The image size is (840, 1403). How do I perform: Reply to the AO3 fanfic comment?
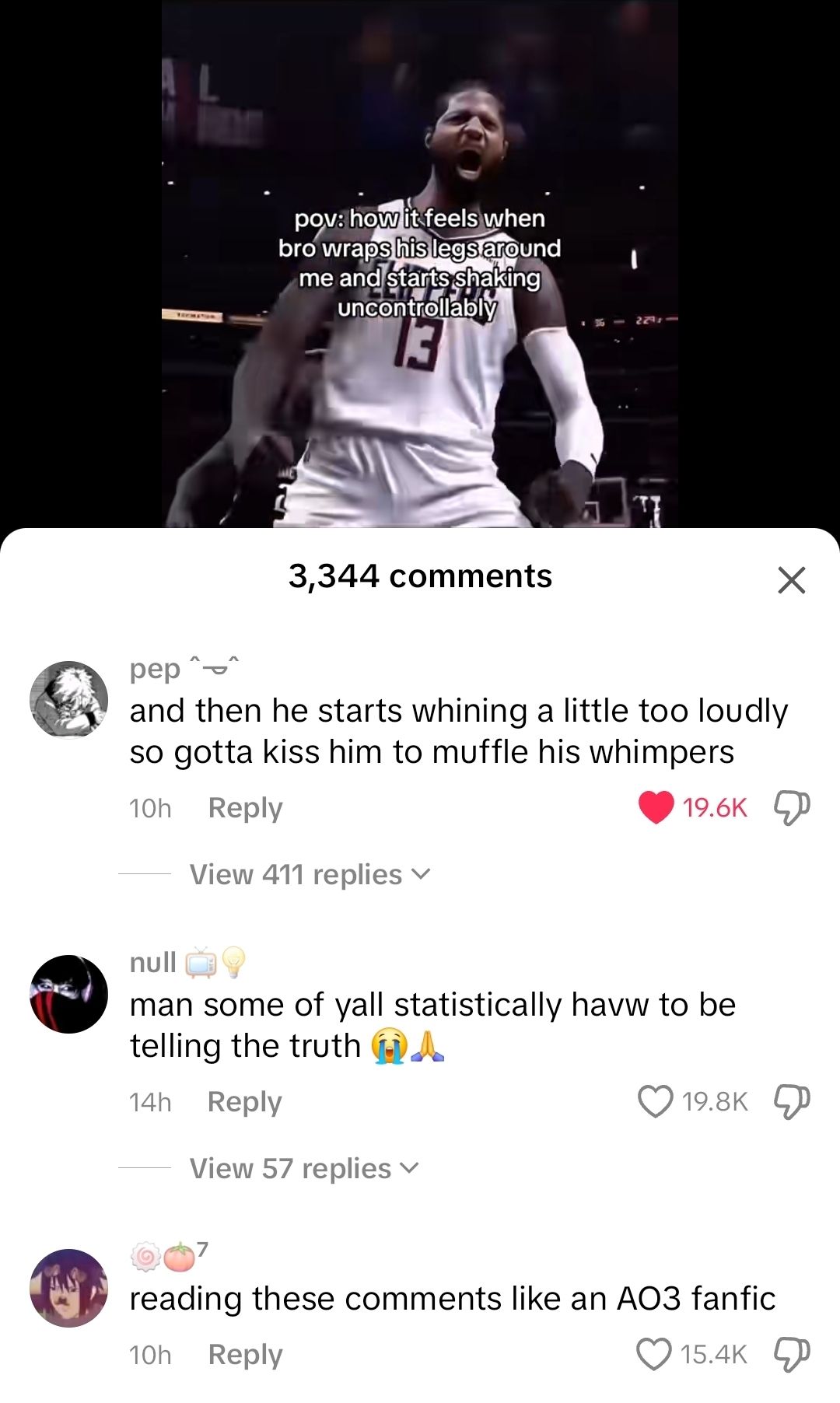245,1355
